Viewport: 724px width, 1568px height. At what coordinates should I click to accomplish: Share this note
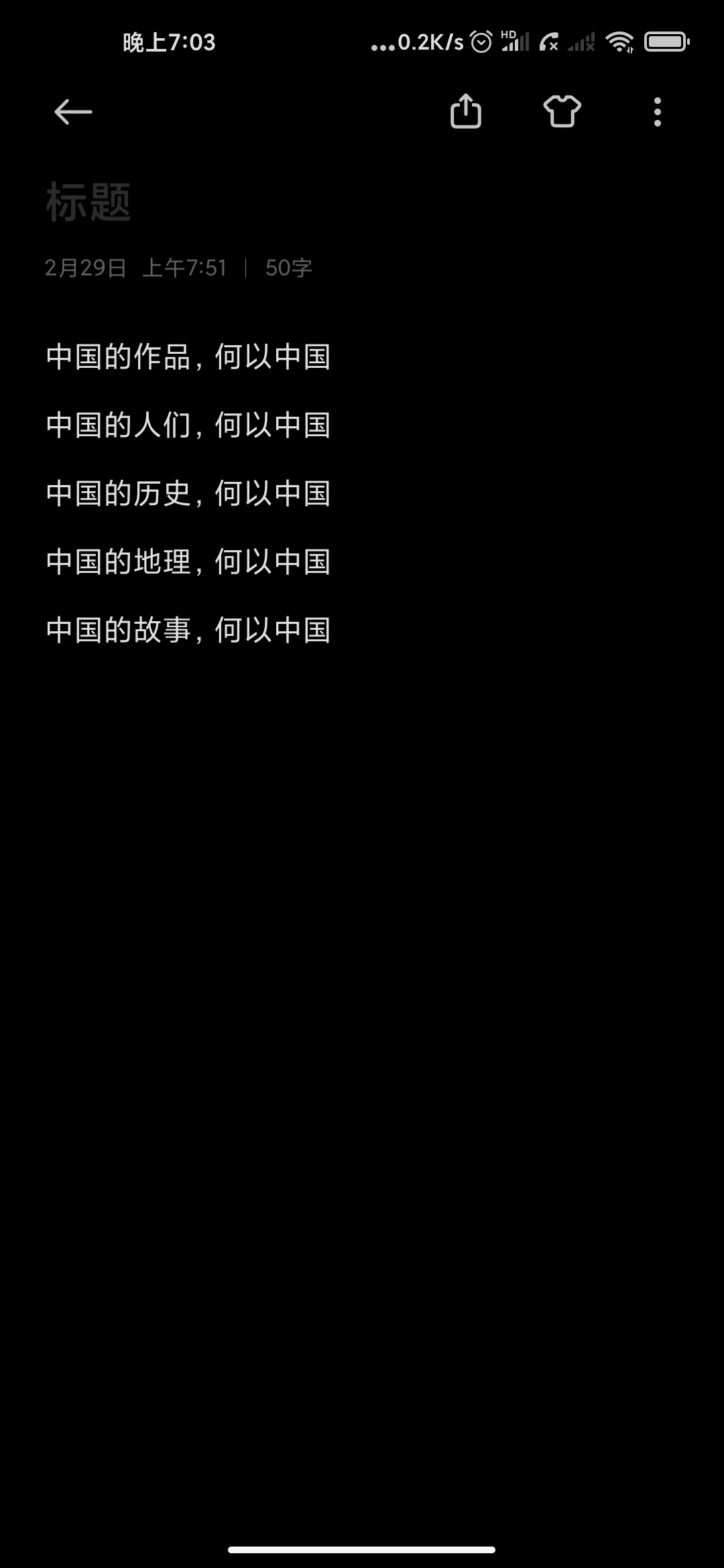pos(466,111)
